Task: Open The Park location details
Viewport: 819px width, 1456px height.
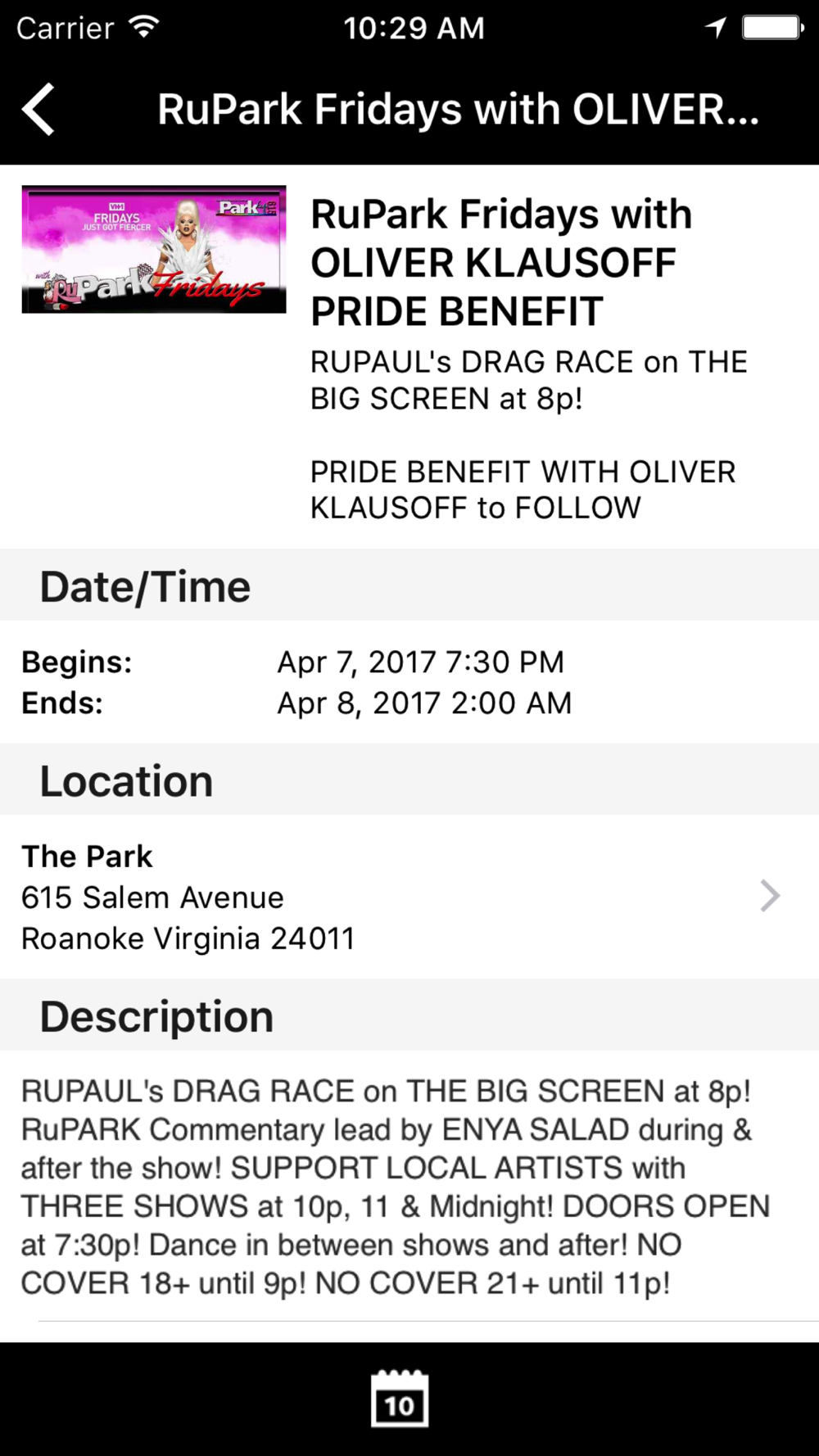Action: [409, 897]
